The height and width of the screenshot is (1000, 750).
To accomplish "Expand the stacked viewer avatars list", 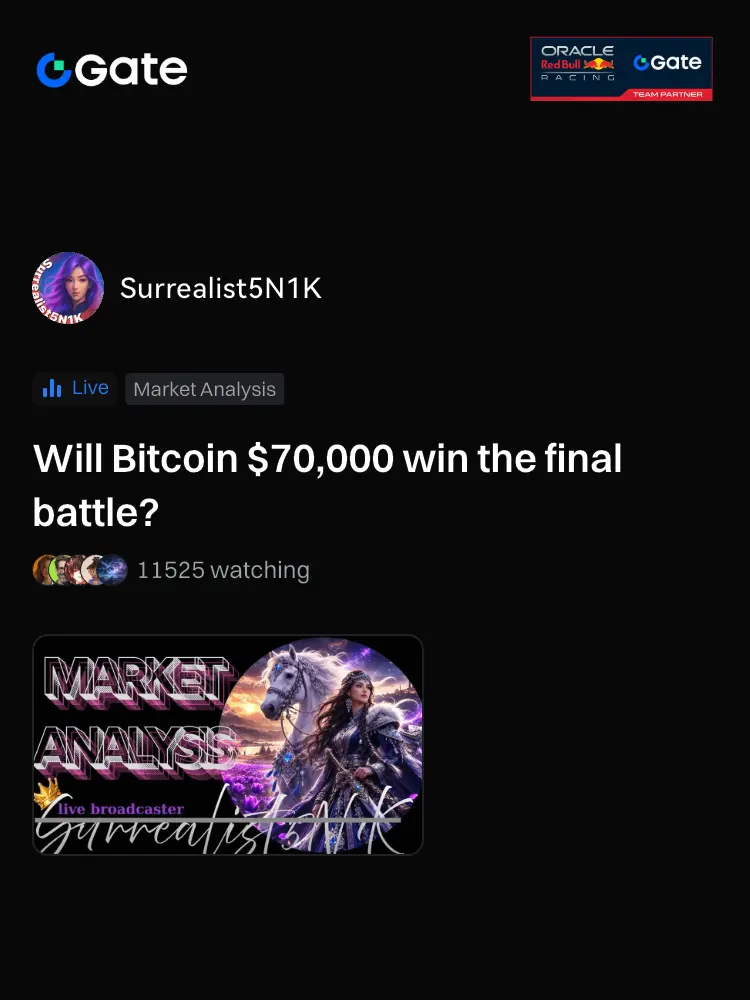I will [x=80, y=570].
